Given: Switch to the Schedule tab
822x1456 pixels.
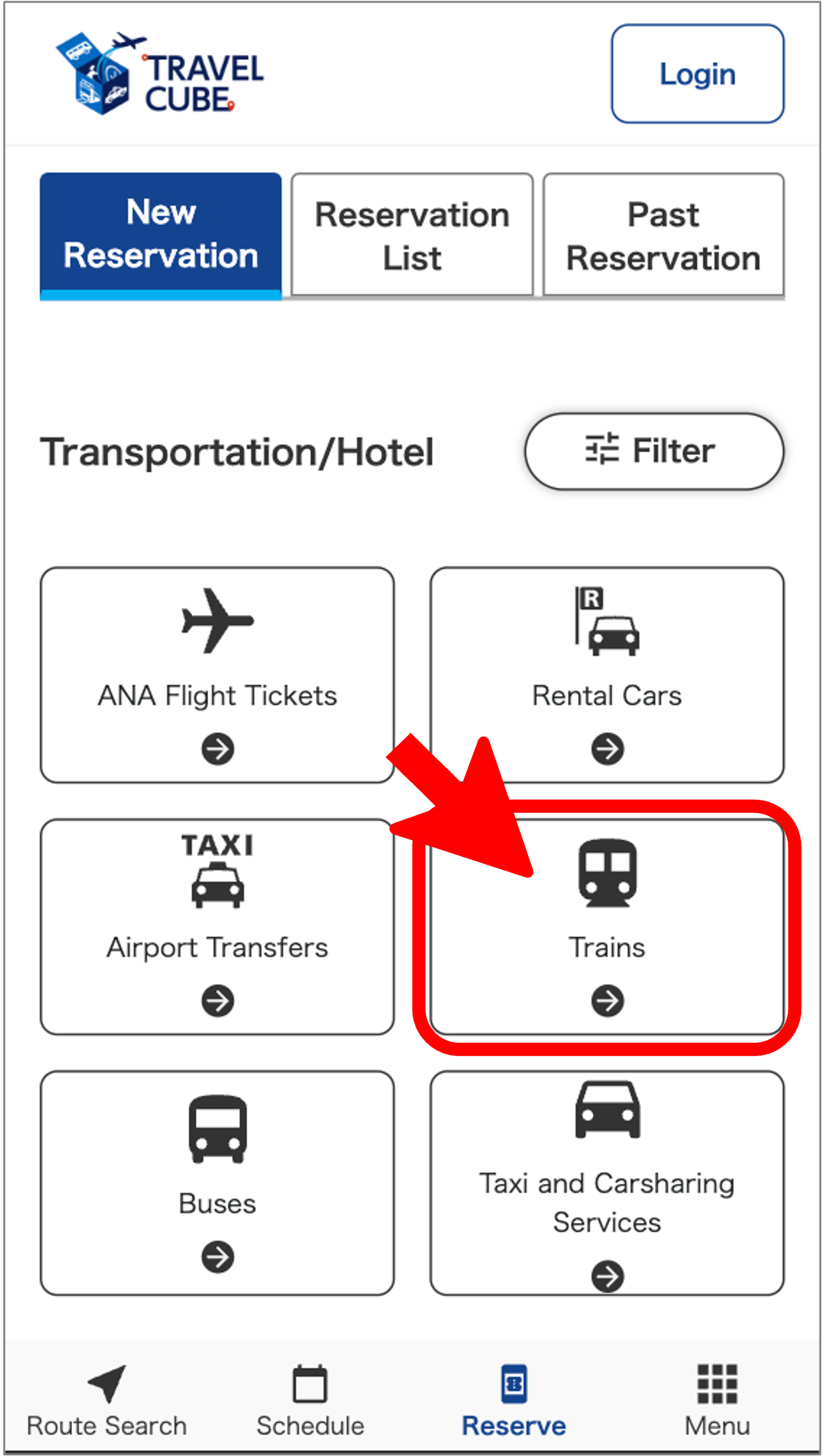Looking at the screenshot, I should point(310,1400).
